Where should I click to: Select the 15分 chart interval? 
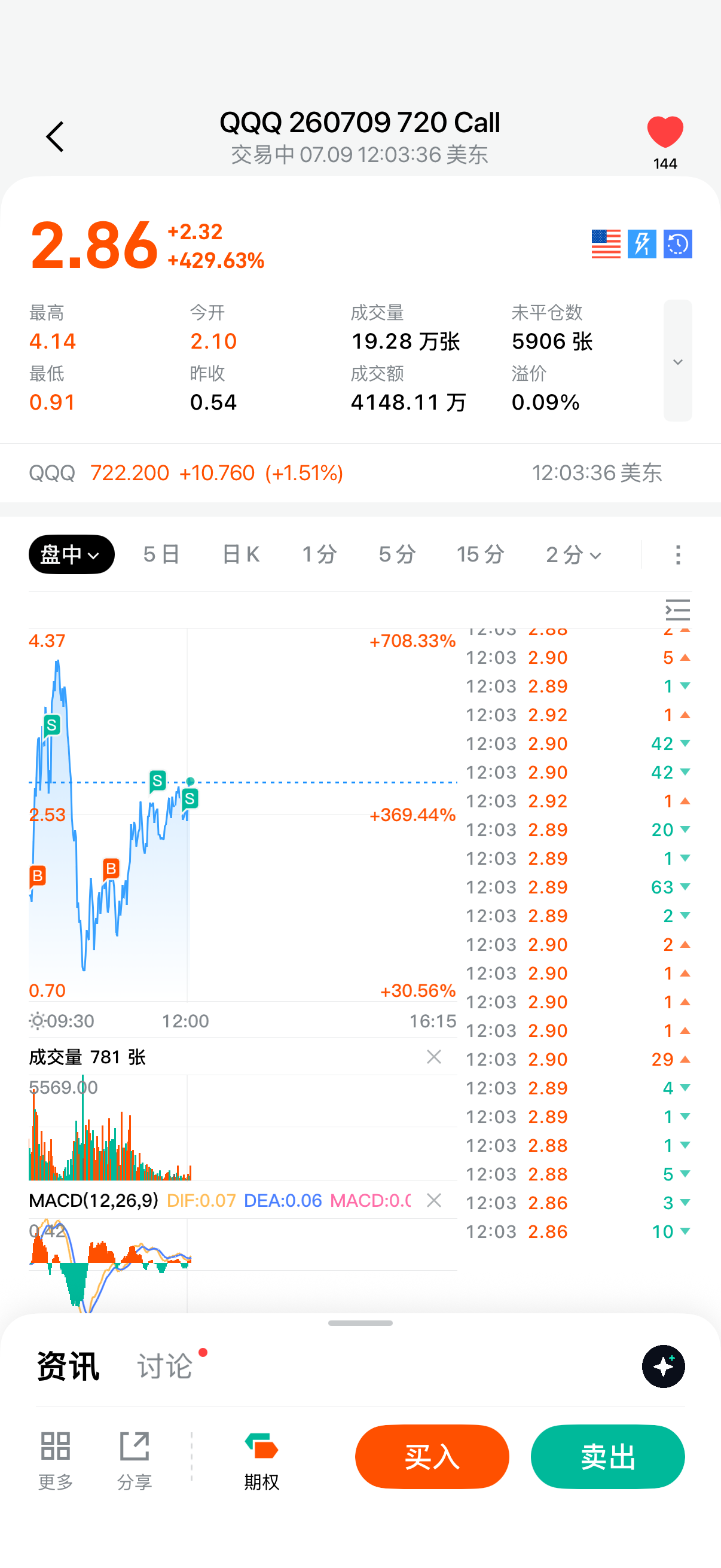click(481, 554)
